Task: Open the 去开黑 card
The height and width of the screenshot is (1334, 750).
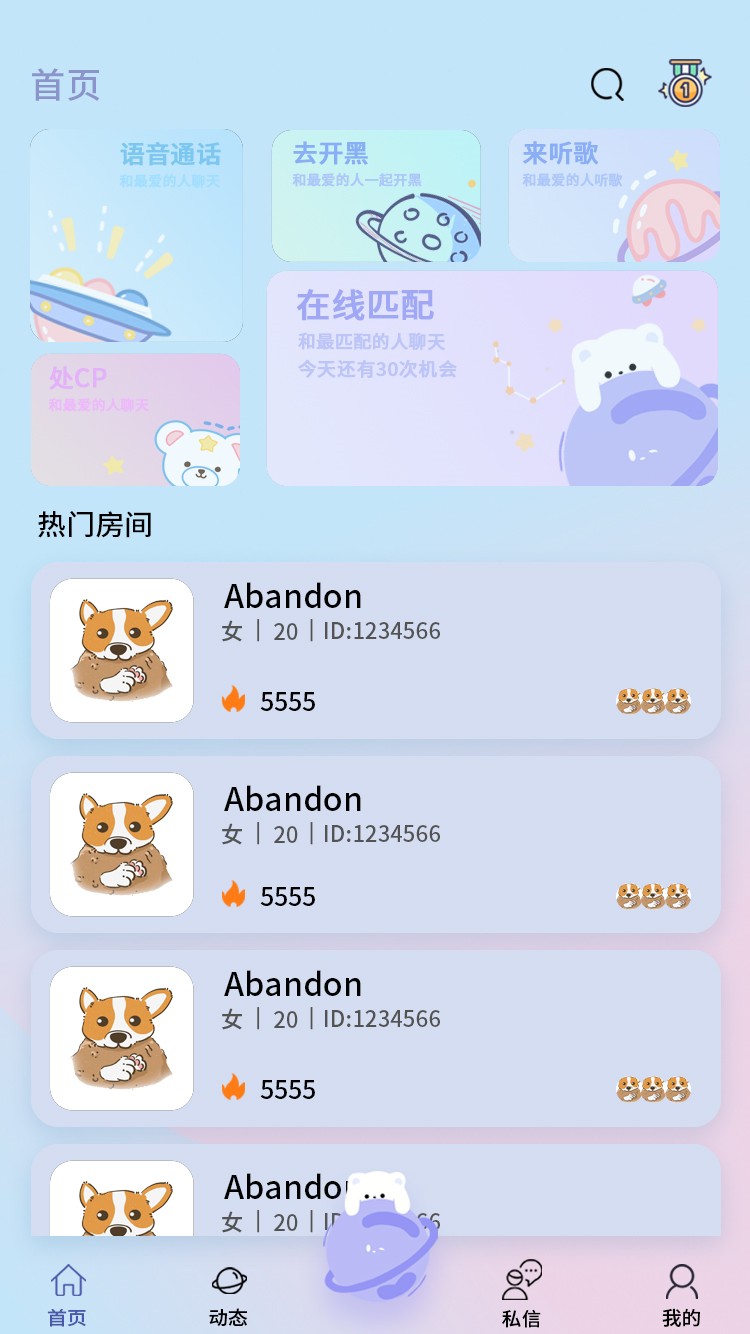Action: [x=376, y=196]
